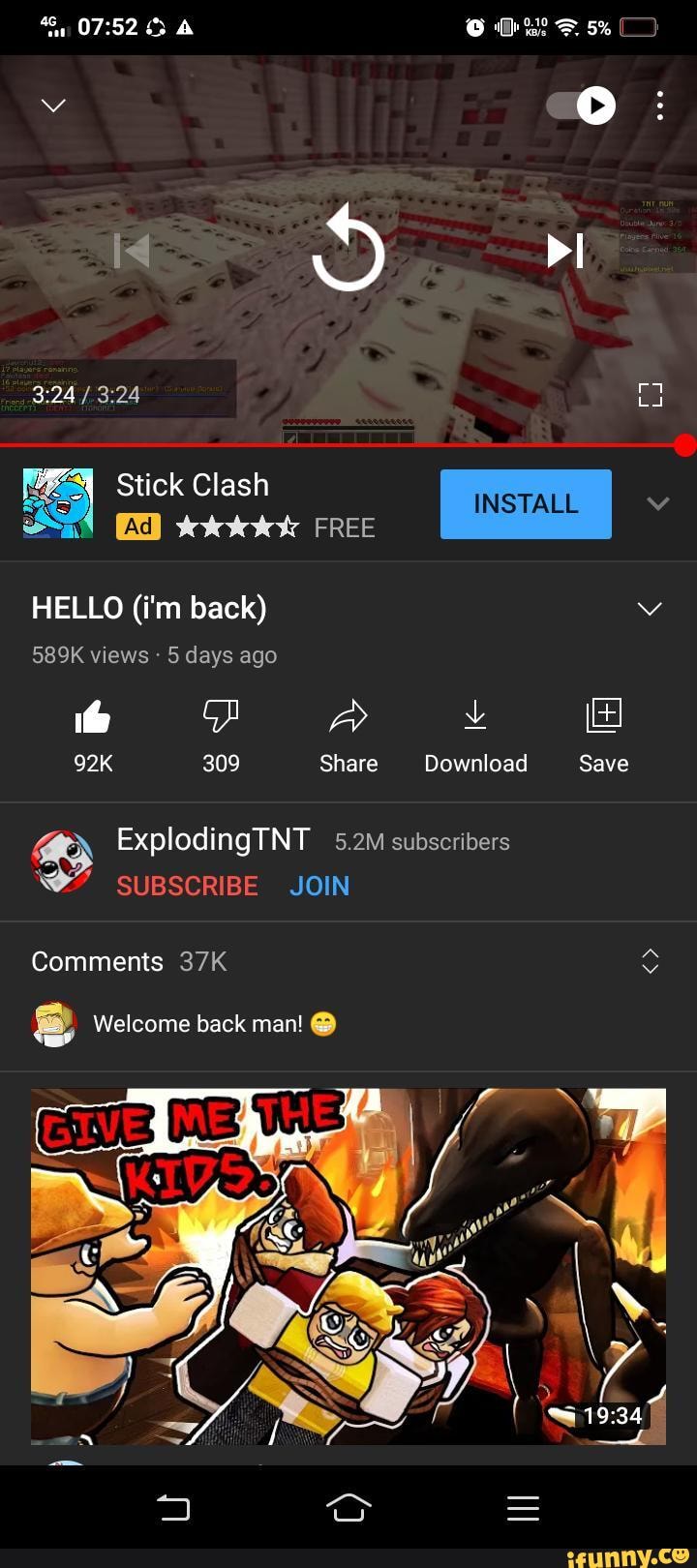The height and width of the screenshot is (1568, 697).
Task: Subscribe to ExplodingTNT
Action: (x=187, y=886)
